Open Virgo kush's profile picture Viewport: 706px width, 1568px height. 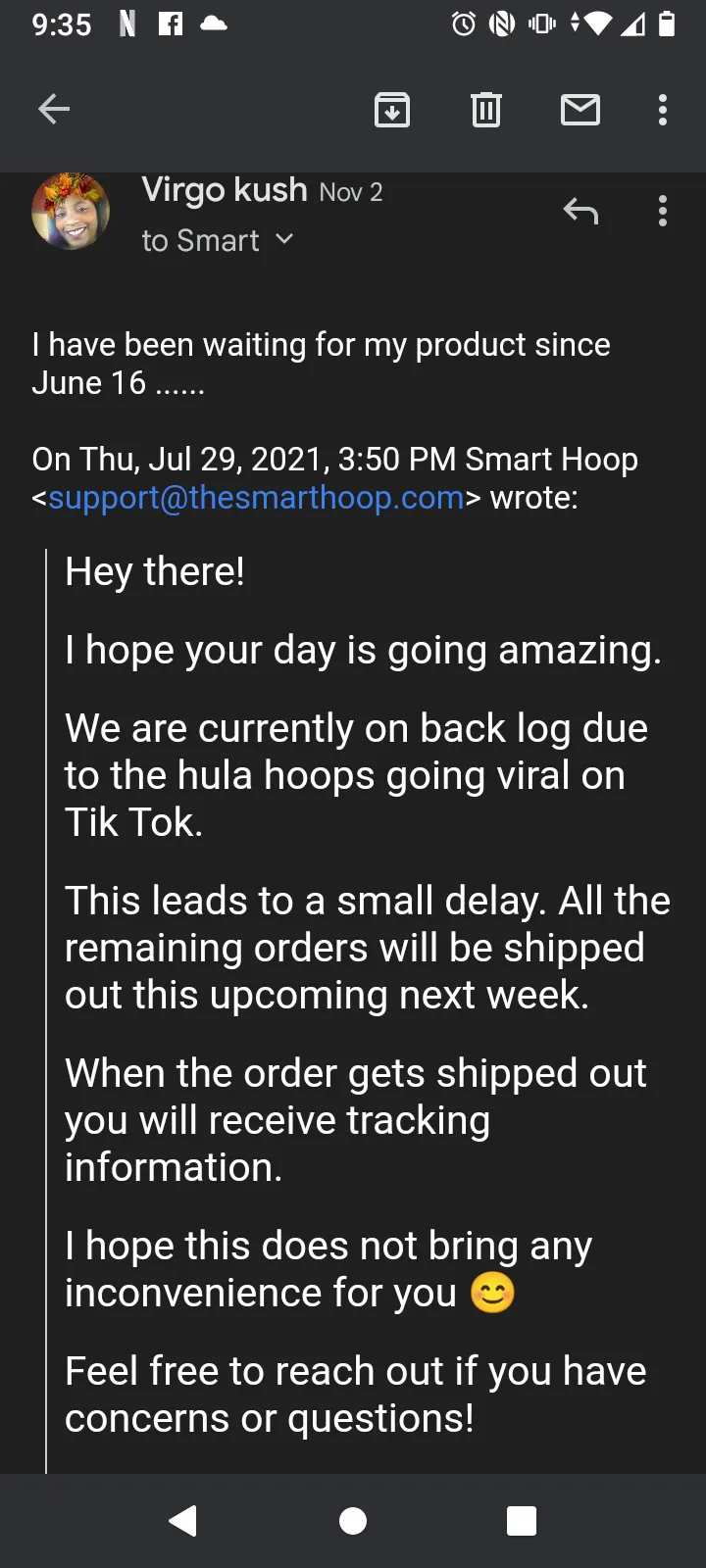click(71, 211)
